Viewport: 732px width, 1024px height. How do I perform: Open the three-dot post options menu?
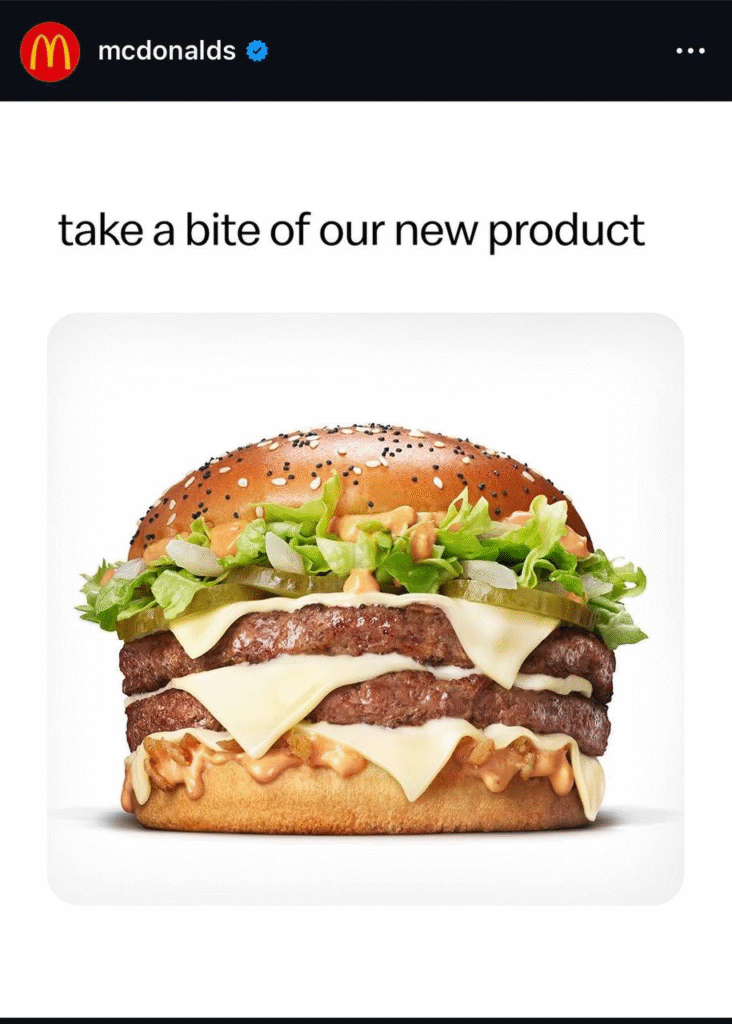coord(690,51)
